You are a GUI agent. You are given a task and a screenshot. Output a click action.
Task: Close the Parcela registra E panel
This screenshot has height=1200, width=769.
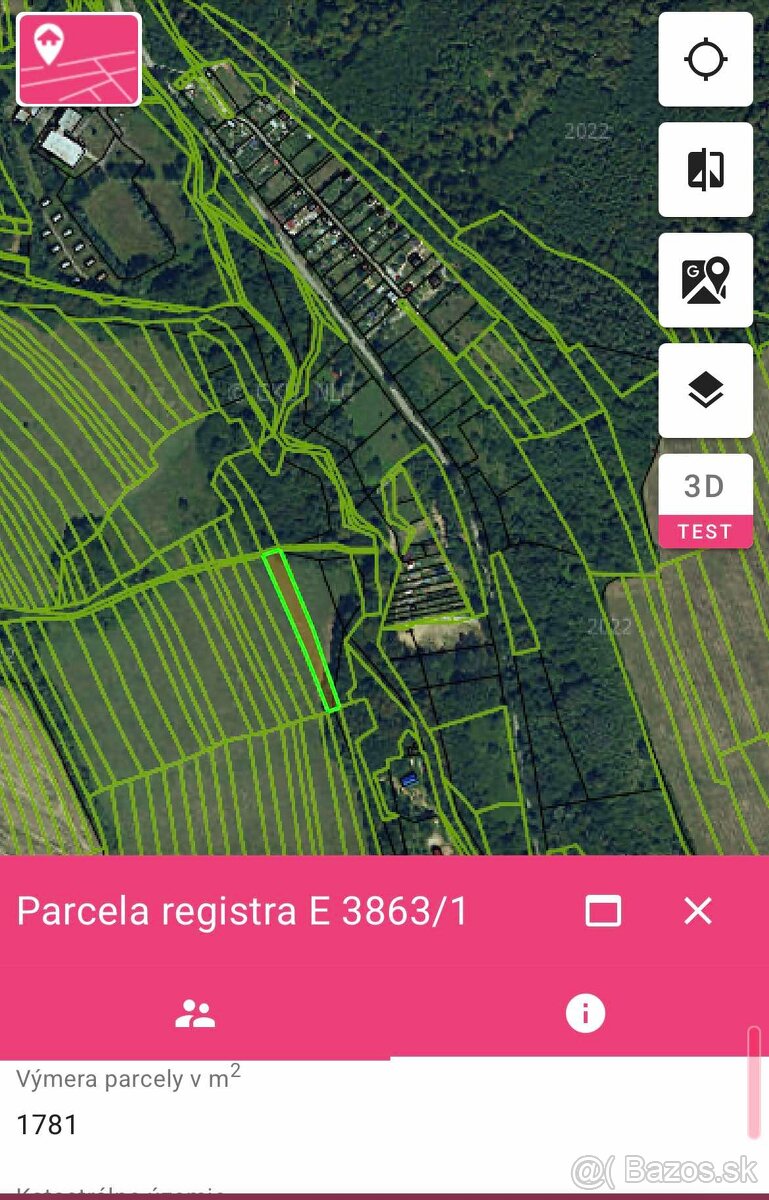click(x=698, y=911)
